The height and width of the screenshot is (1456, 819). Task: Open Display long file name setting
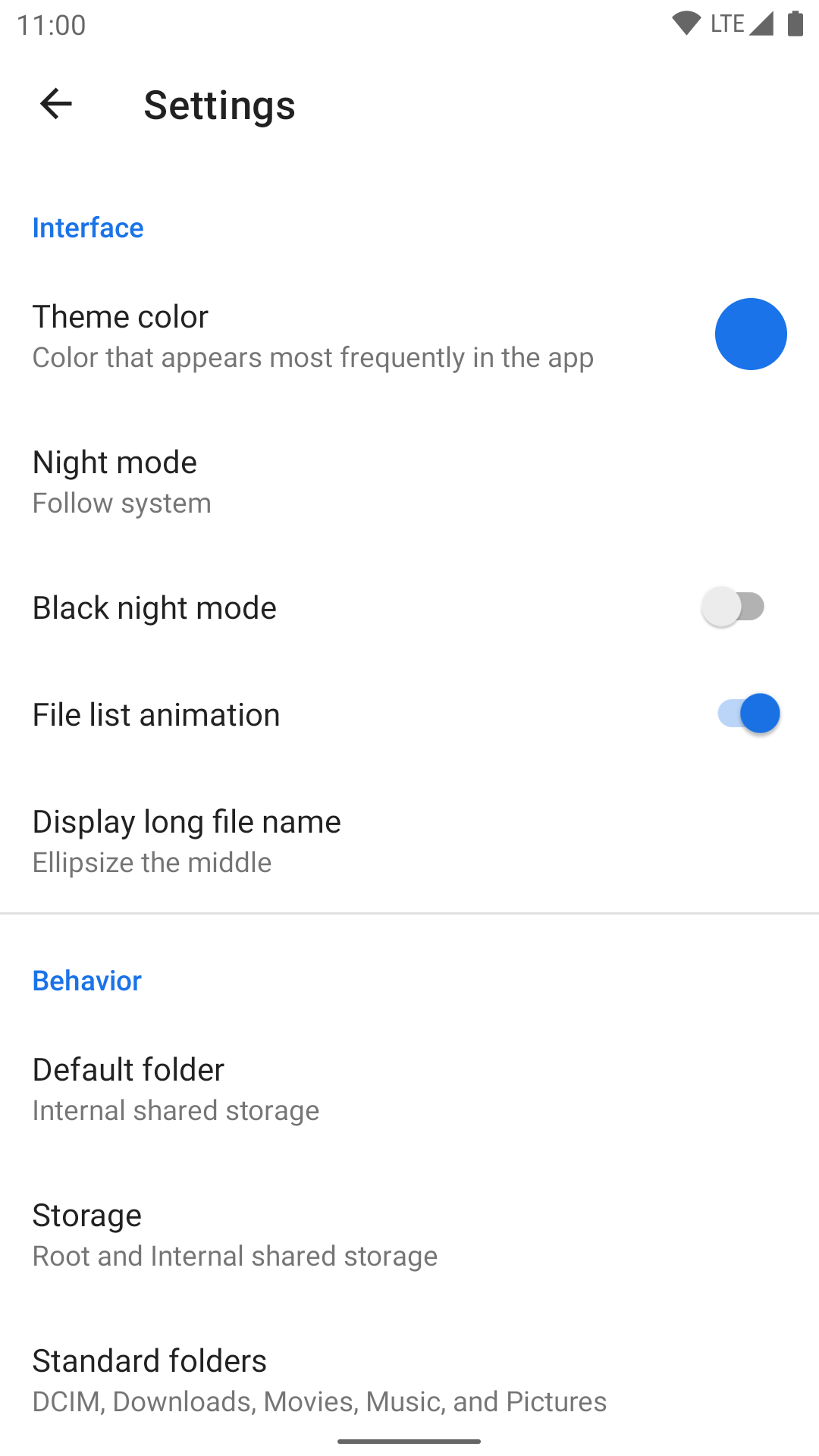click(409, 840)
